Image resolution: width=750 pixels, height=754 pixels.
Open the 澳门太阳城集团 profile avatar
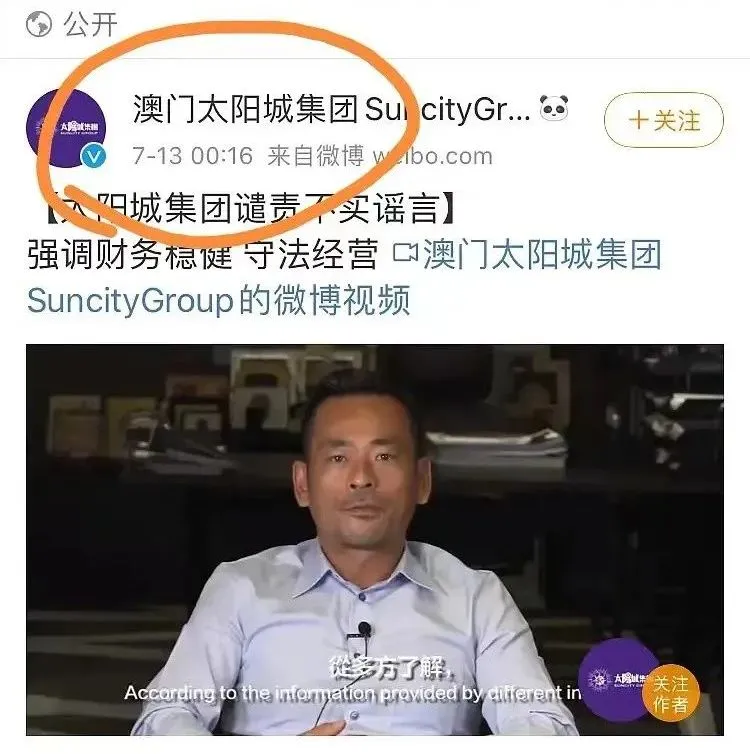tap(66, 128)
